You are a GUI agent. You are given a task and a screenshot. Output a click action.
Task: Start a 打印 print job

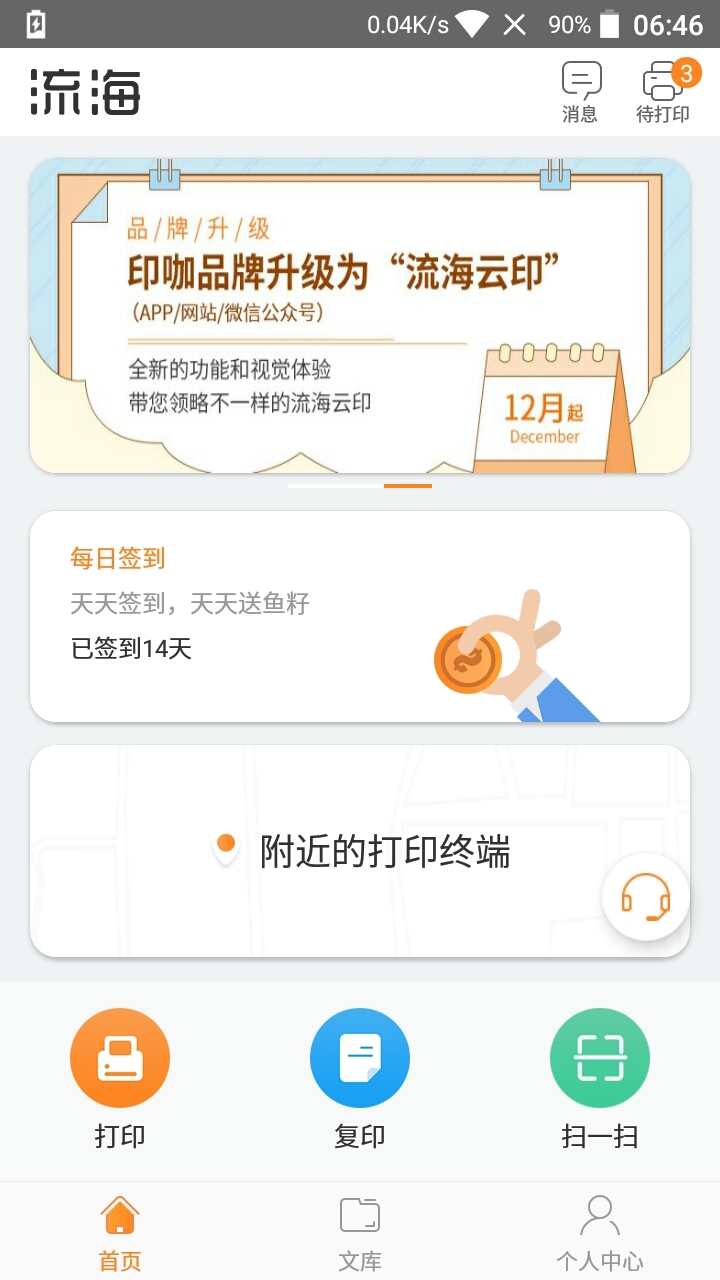(120, 1079)
